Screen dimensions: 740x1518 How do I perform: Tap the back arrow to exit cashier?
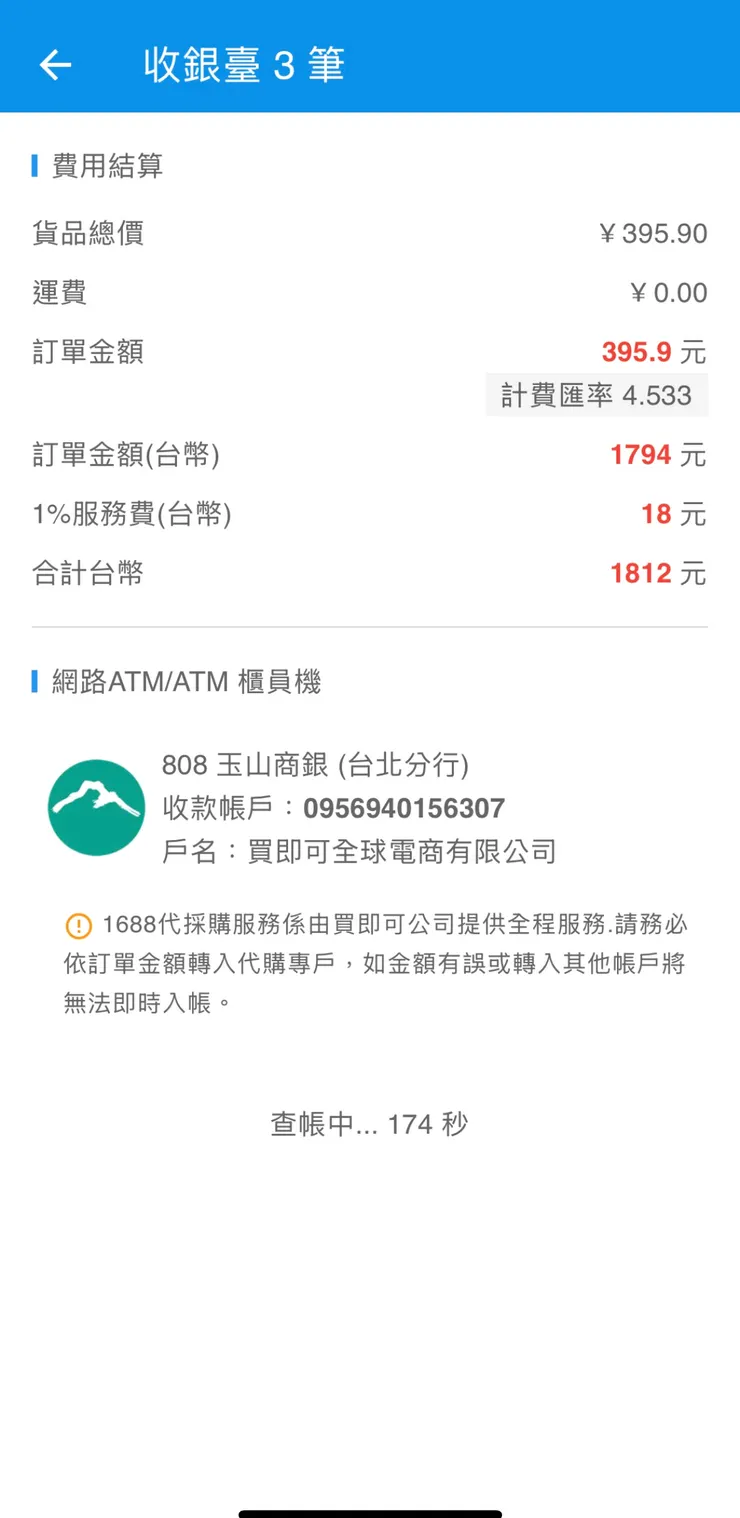pyautogui.click(x=55, y=63)
